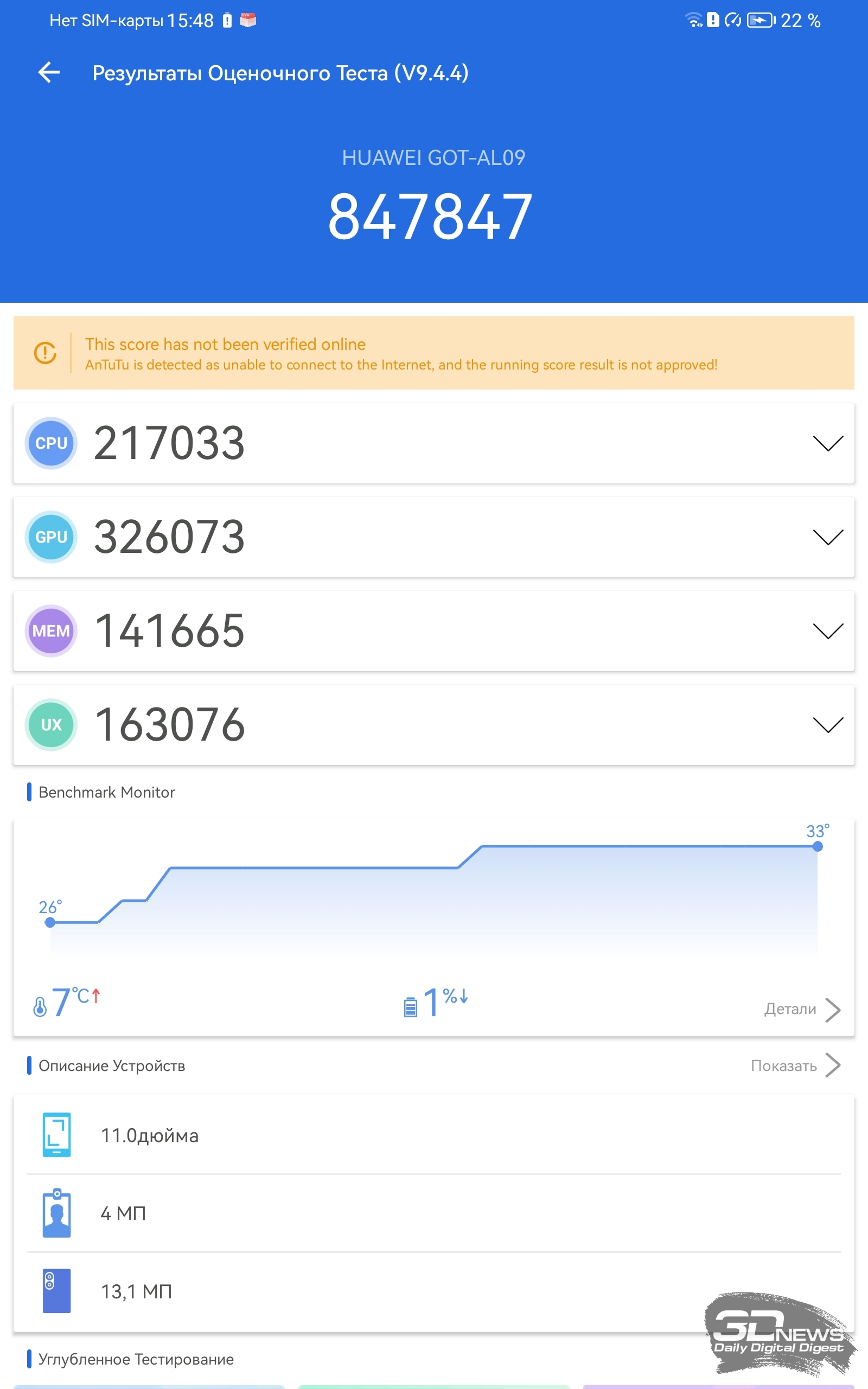Screen dimensions: 868x1389
Task: Expand the CPU score 217033 details
Action: click(828, 443)
